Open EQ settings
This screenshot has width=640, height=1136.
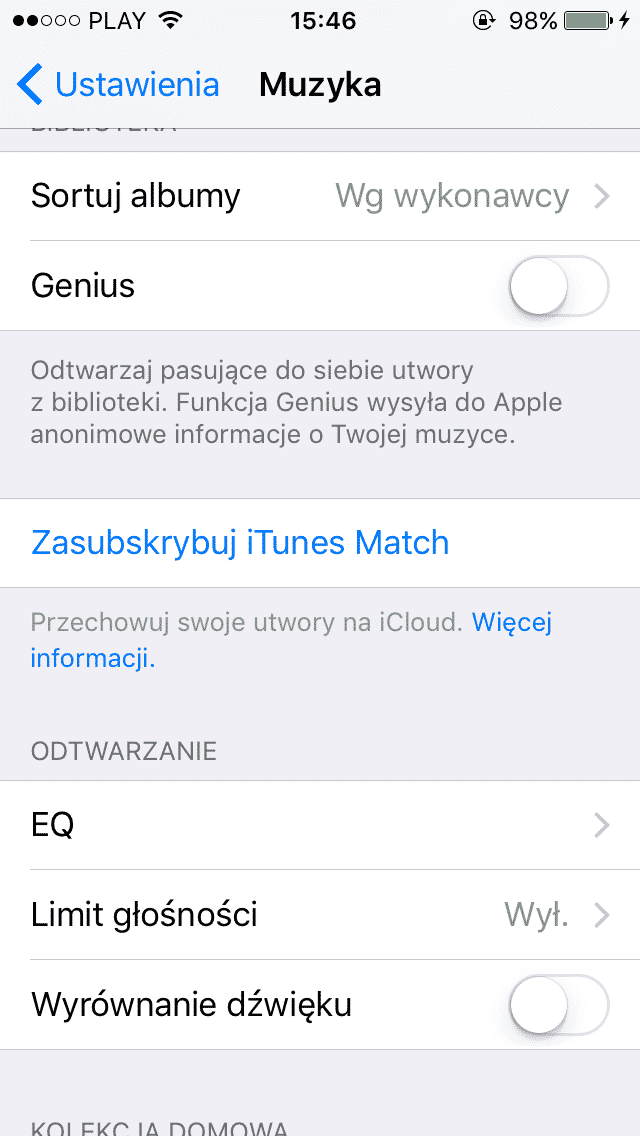pos(320,826)
